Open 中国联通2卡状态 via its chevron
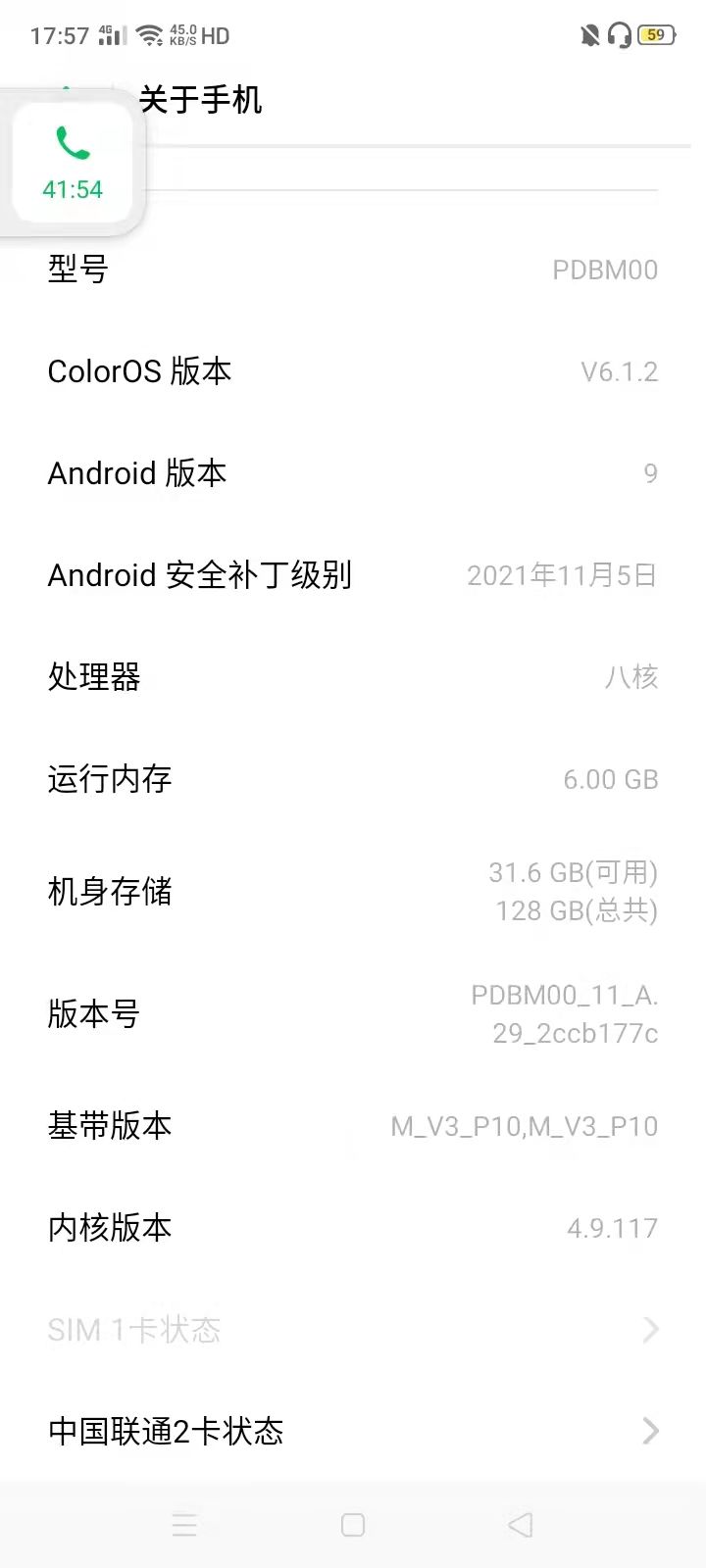Image resolution: width=706 pixels, height=1568 pixels. [x=353, y=1432]
